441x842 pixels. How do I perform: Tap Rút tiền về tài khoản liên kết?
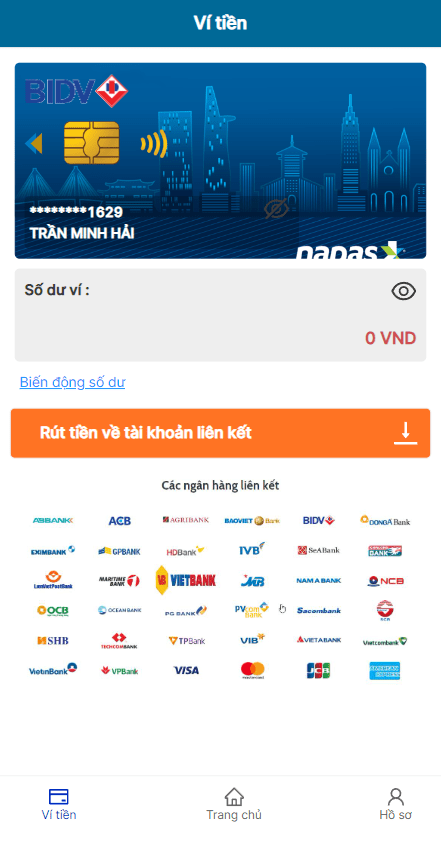click(220, 433)
